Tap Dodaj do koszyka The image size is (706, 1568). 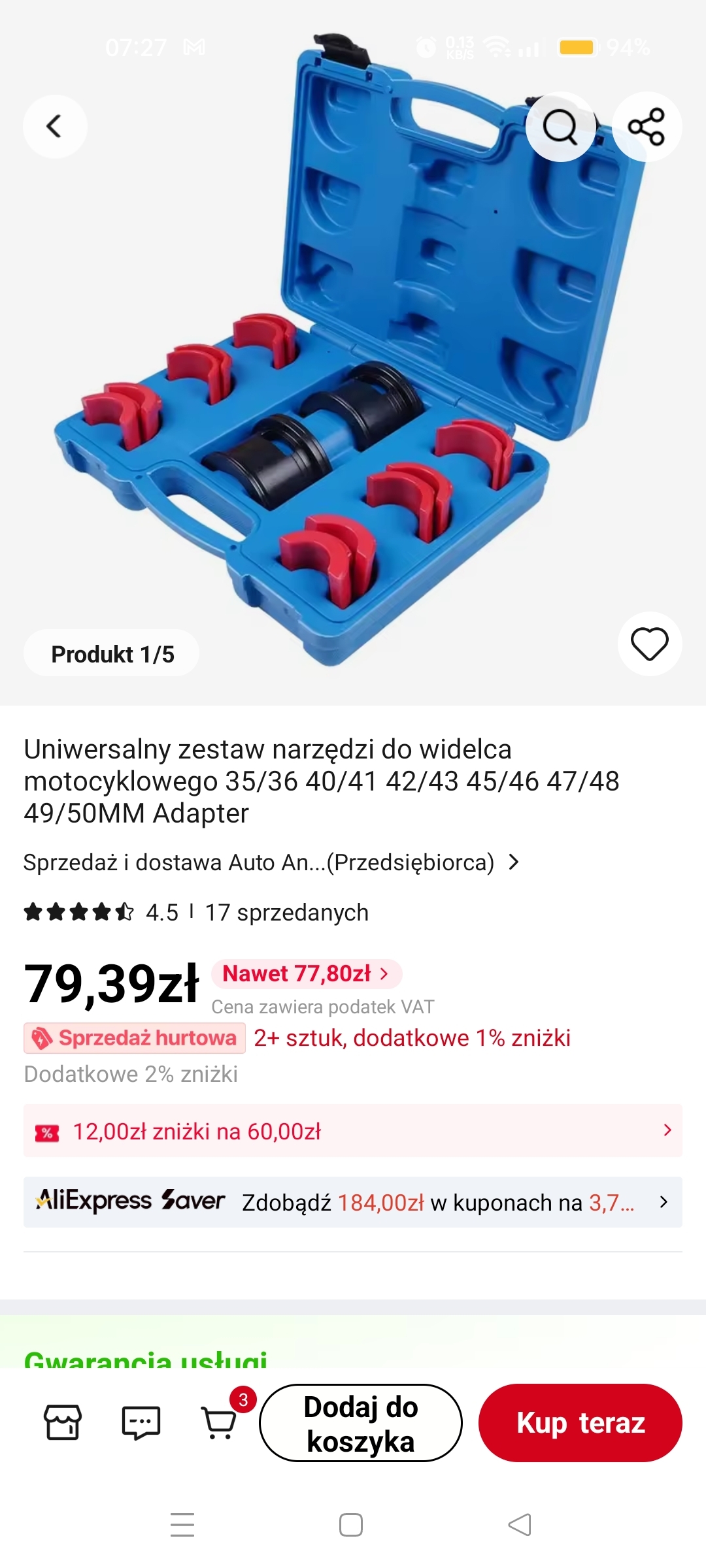pyautogui.click(x=361, y=1423)
